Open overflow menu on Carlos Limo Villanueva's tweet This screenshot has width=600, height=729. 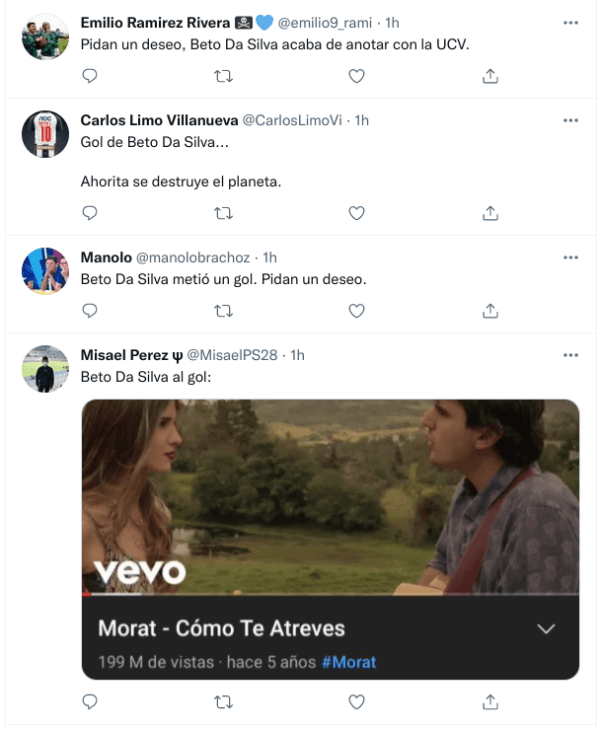(x=570, y=120)
